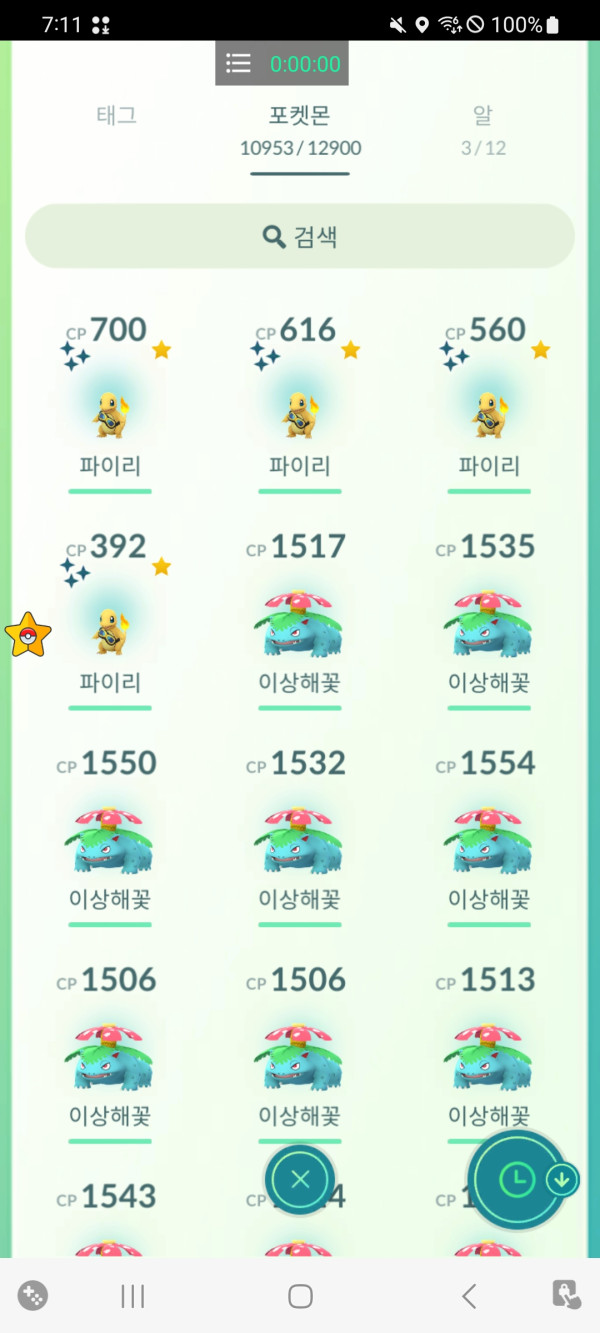Close the Pokémon storage with X button

tap(300, 1179)
